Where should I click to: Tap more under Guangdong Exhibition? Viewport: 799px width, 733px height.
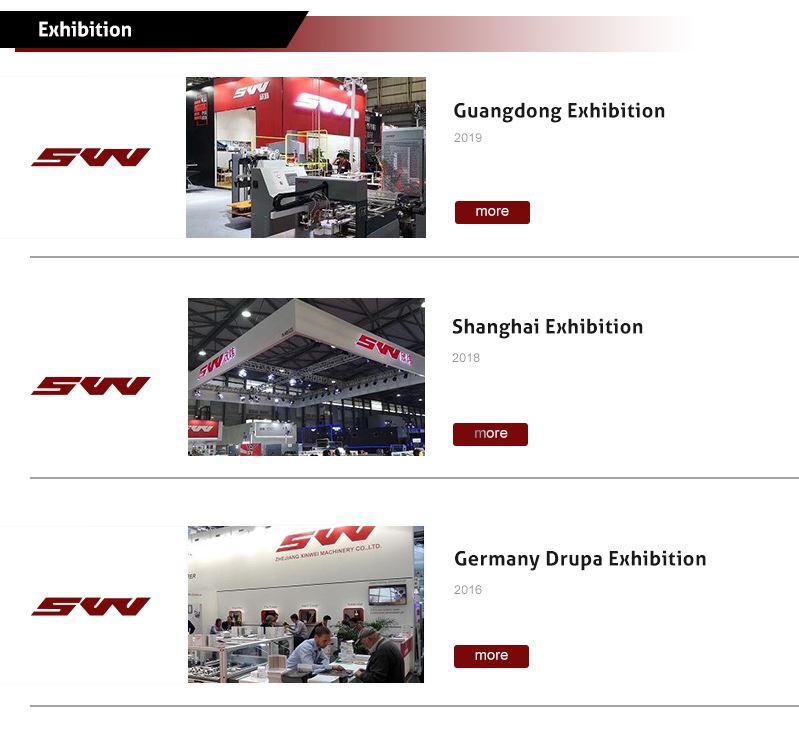tap(492, 212)
